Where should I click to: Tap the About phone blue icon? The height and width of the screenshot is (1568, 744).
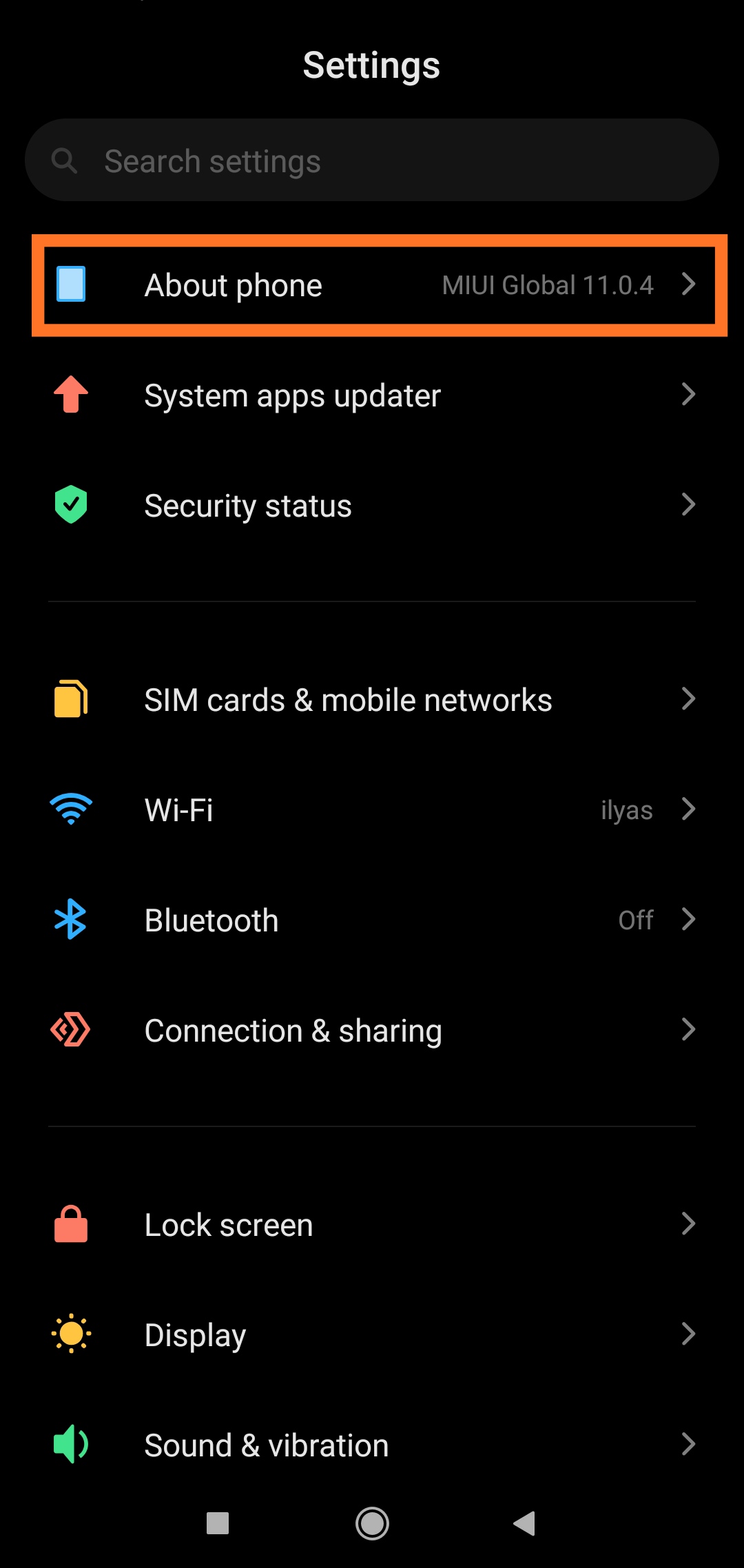(x=70, y=285)
